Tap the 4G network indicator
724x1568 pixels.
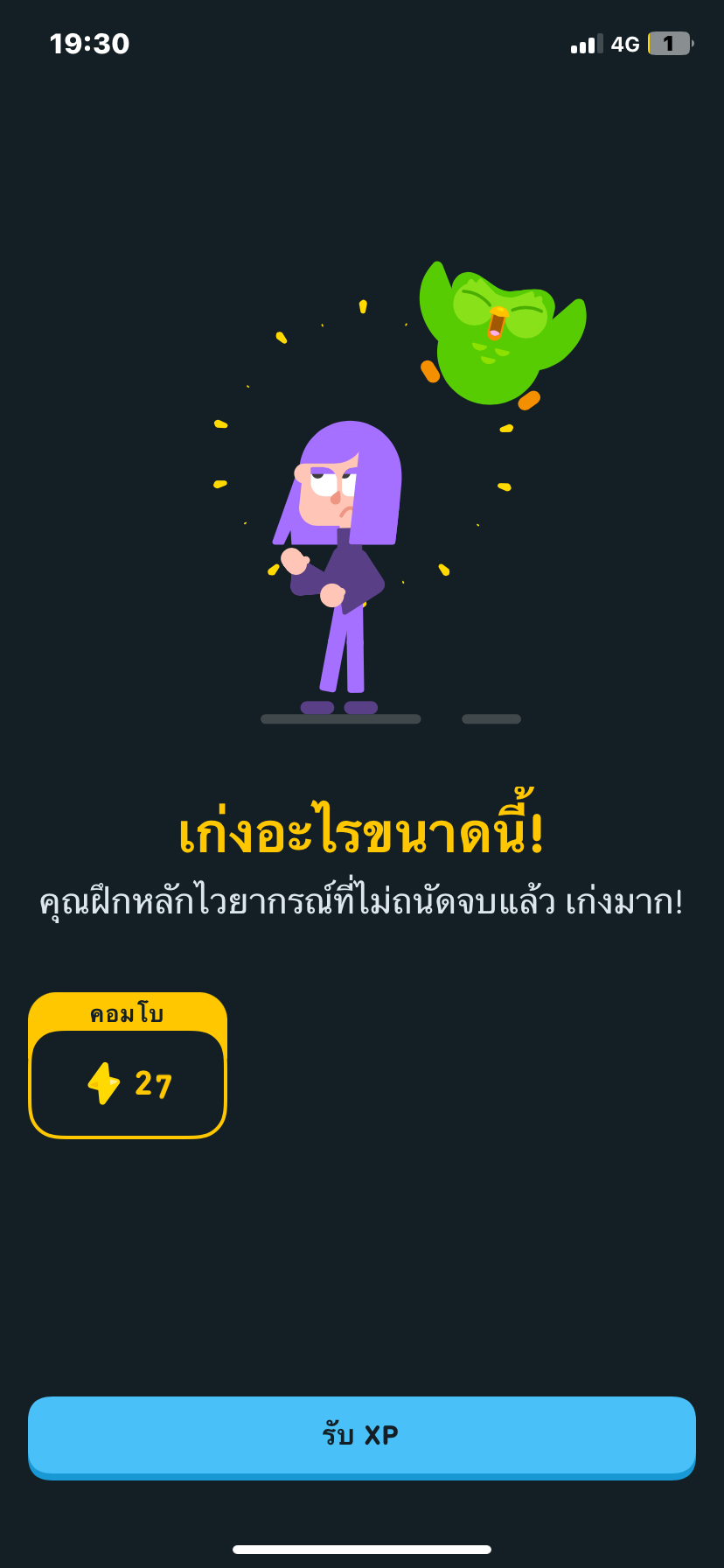[624, 45]
